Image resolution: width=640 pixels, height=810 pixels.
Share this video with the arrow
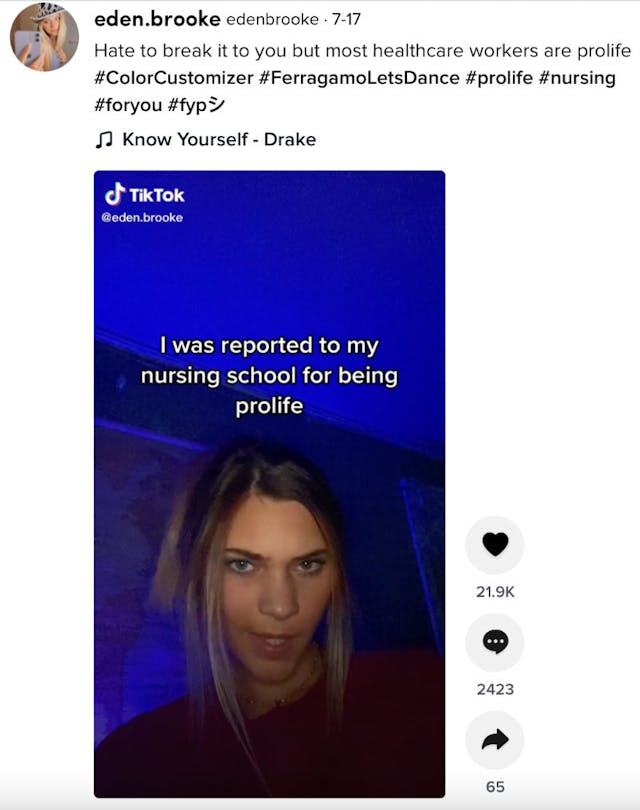(495, 740)
